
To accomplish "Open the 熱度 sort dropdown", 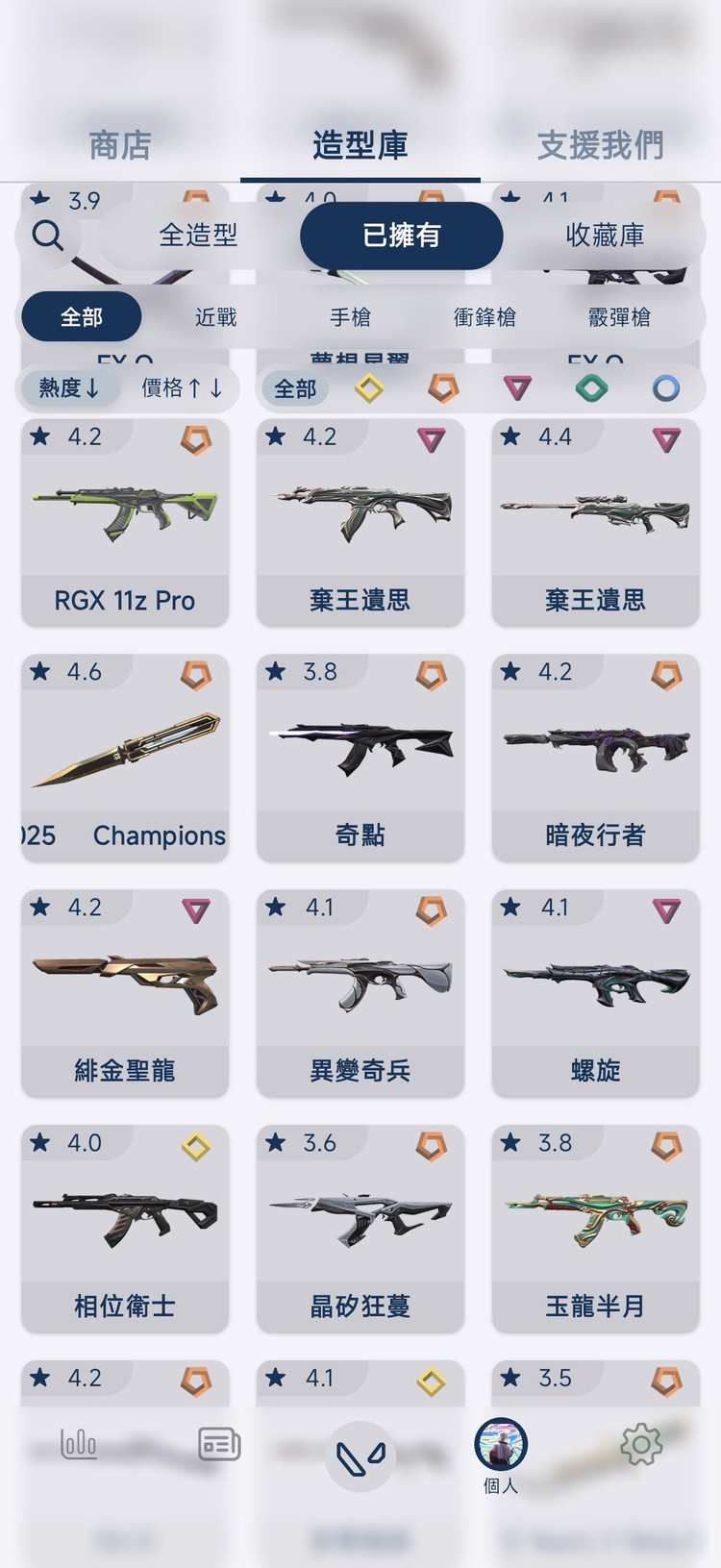I will coord(69,388).
